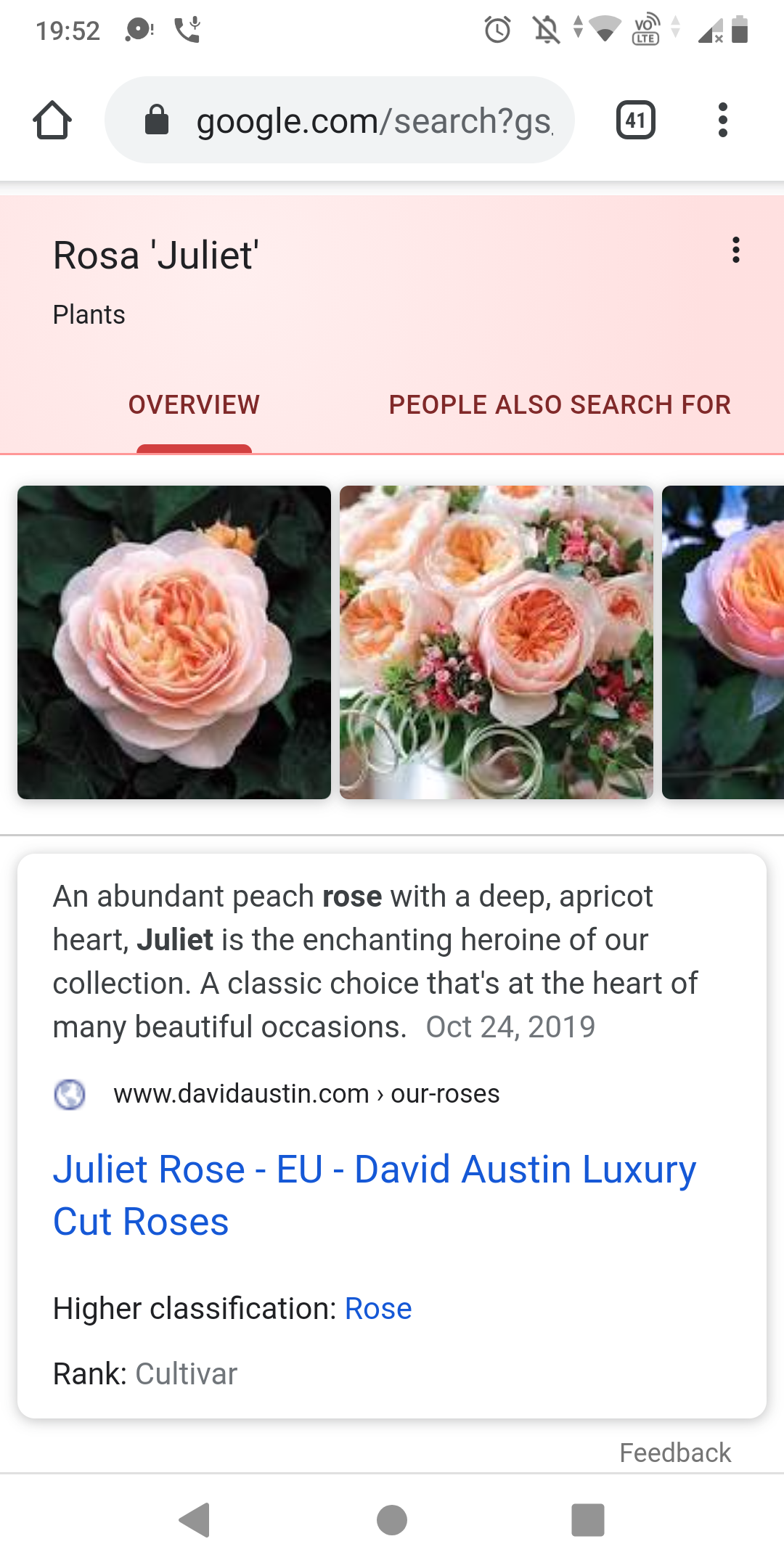The height and width of the screenshot is (1568, 784).
Task: Follow the Rose higher classification link
Action: pos(378,1309)
